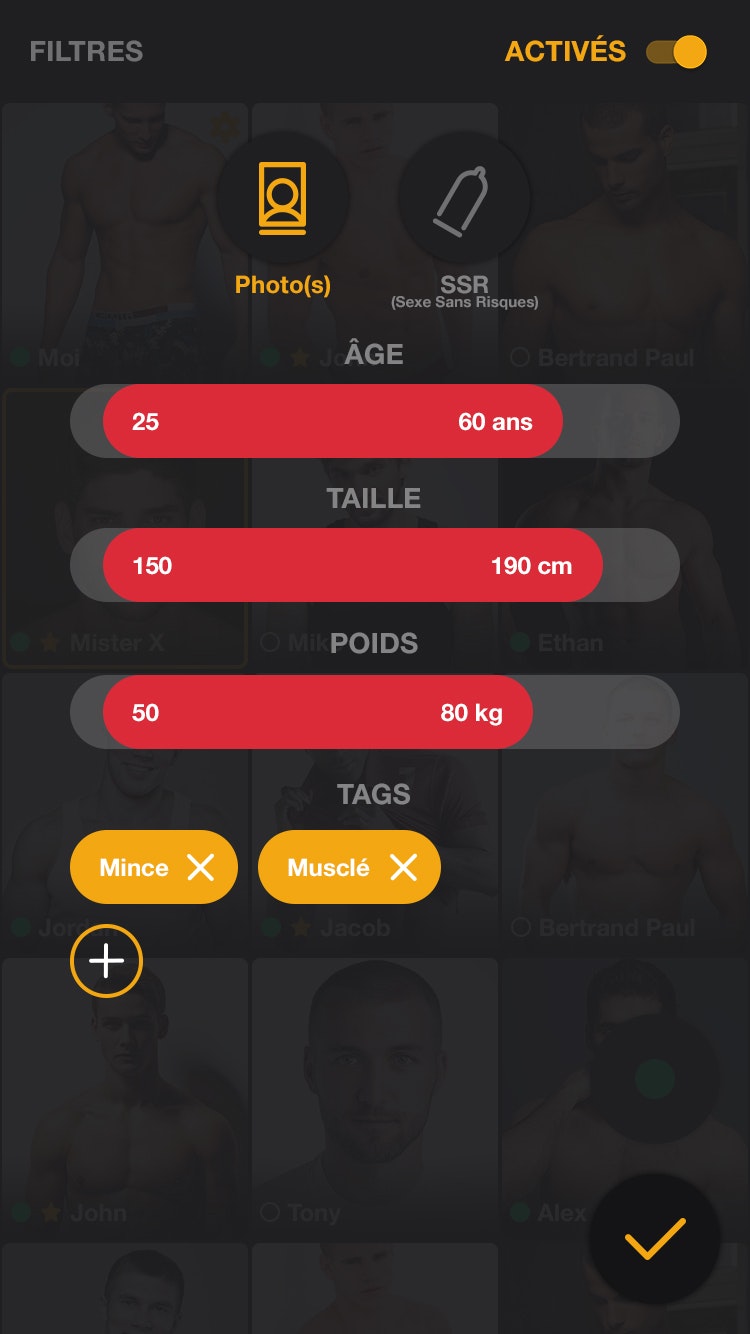The height and width of the screenshot is (1334, 750).
Task: Confirm filters with the checkmark icon
Action: click(655, 1238)
